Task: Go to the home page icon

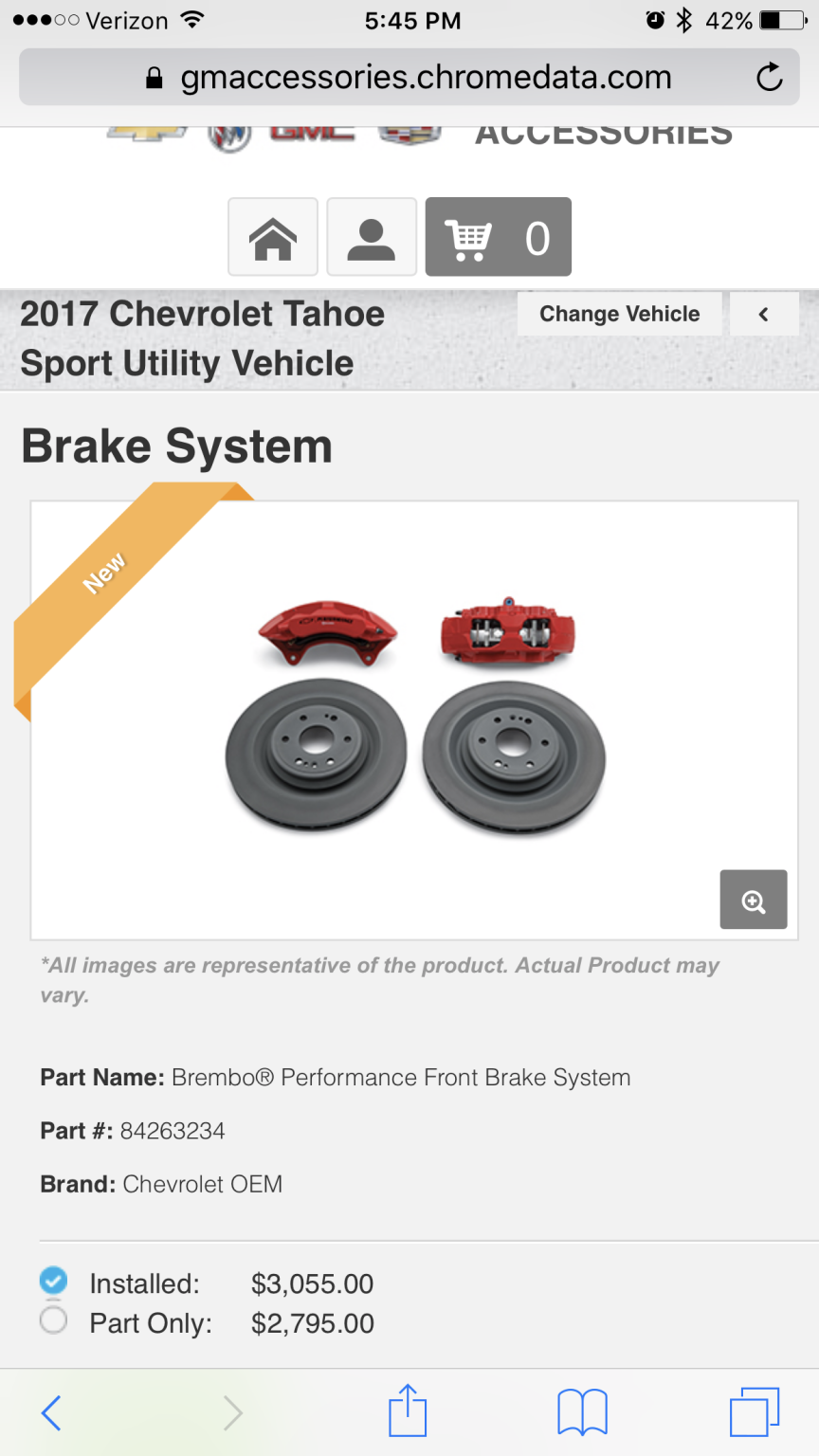Action: point(273,237)
